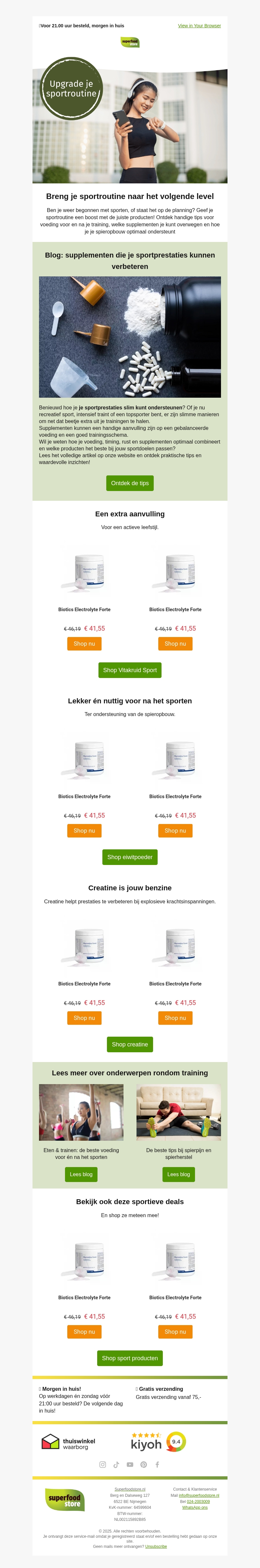This screenshot has height=1568, width=260.
Task: Read blog about spierpijn en spierherstel
Action: tap(178, 1174)
